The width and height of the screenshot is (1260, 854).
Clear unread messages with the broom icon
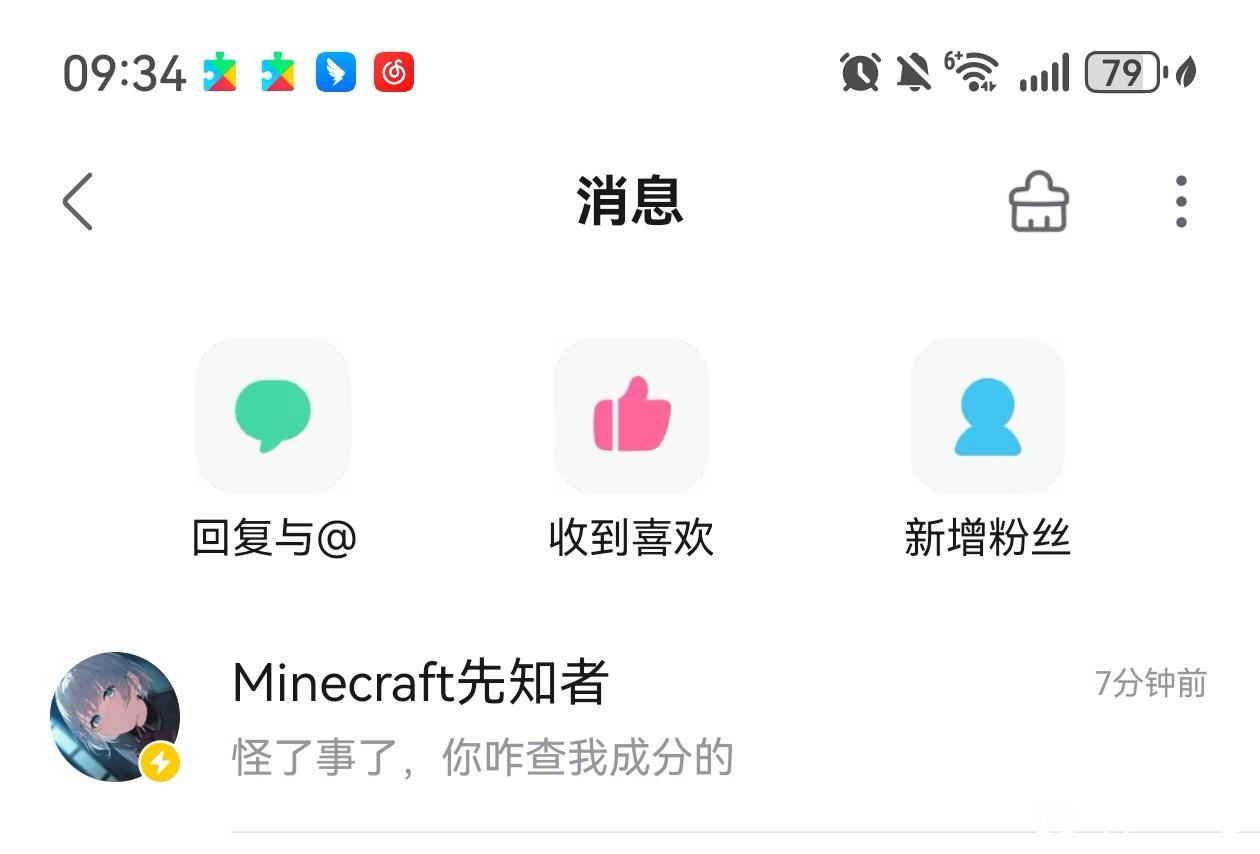point(1038,201)
